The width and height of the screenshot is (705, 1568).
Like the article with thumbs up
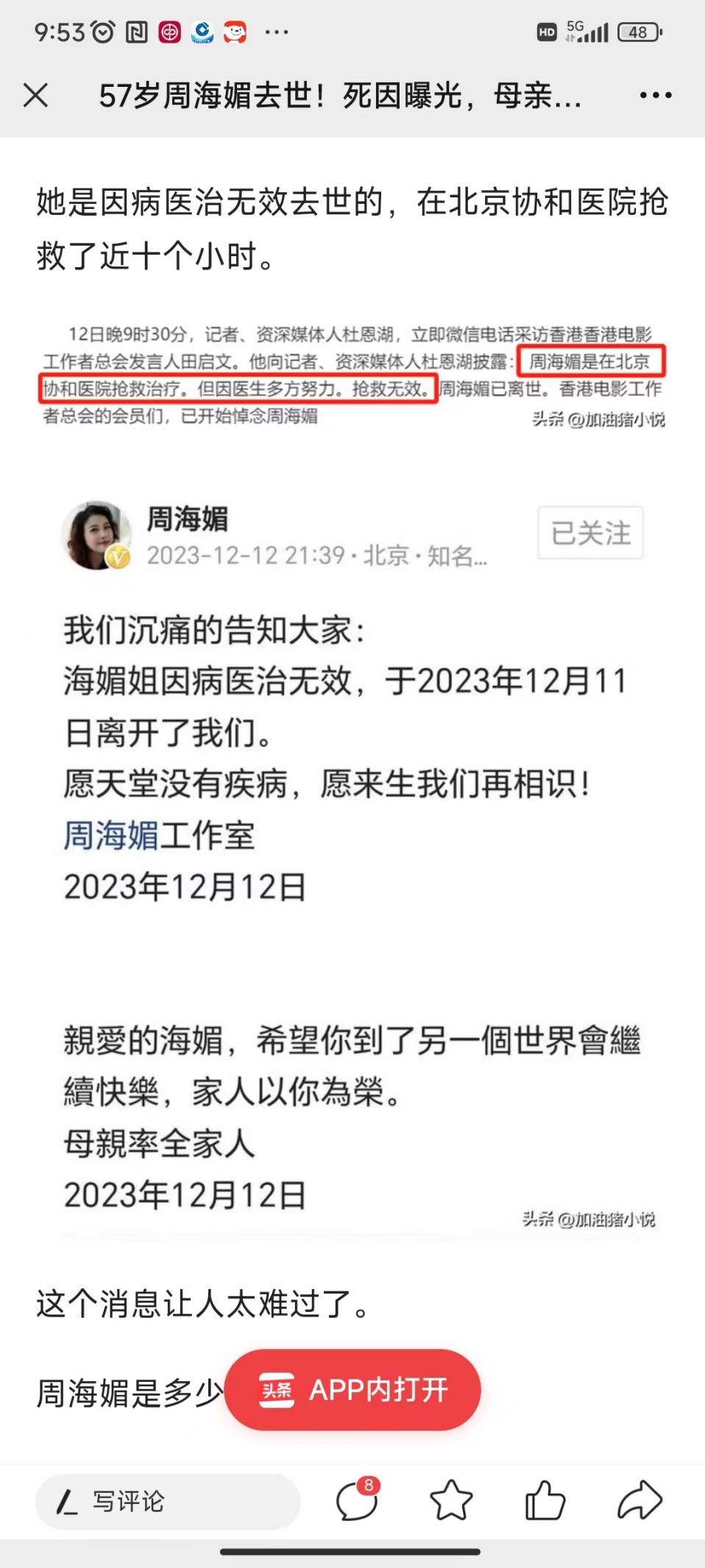545,1501
